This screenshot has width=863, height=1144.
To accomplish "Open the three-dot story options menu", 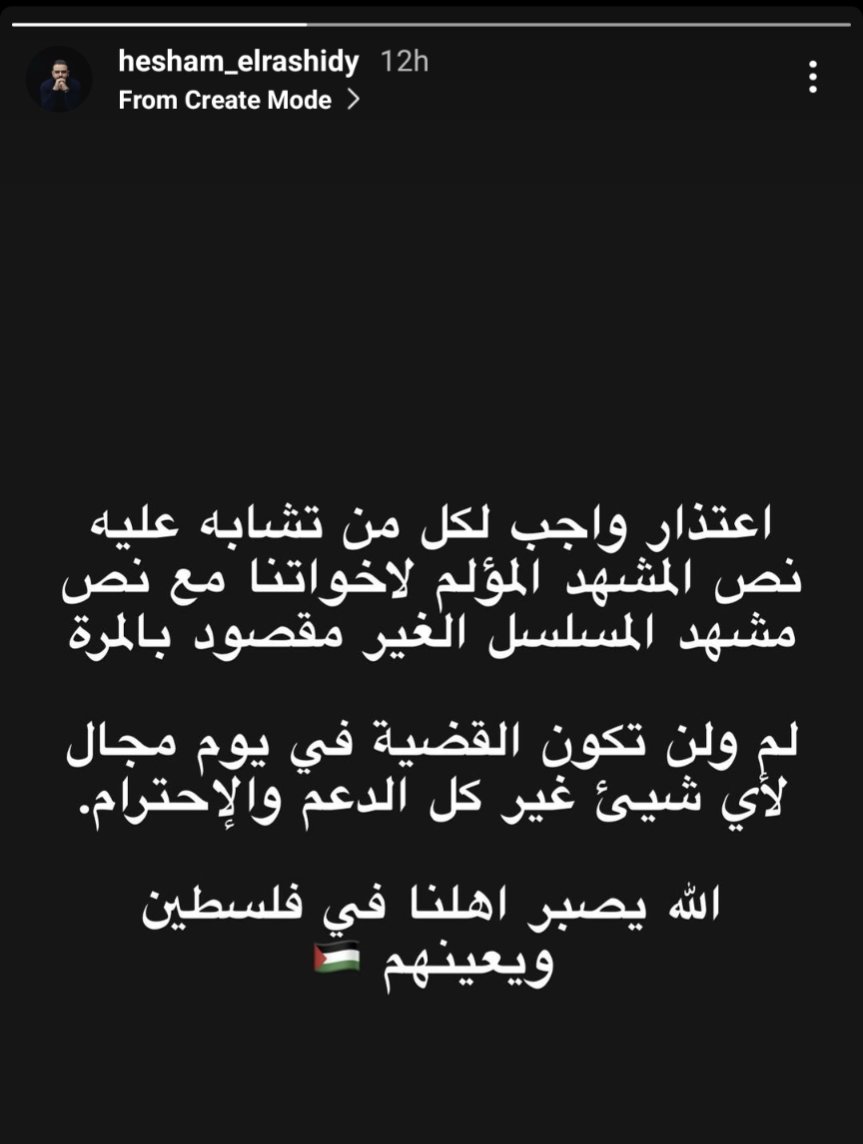I will pyautogui.click(x=813, y=77).
